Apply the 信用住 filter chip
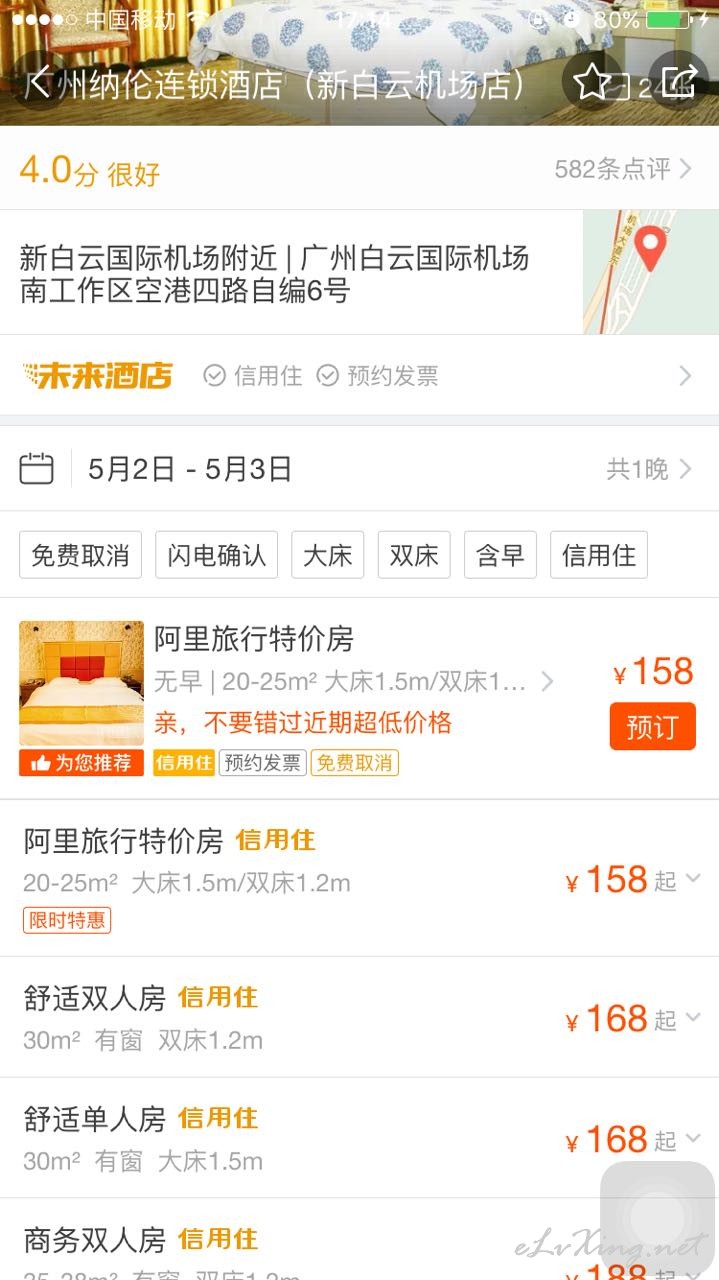 click(599, 555)
